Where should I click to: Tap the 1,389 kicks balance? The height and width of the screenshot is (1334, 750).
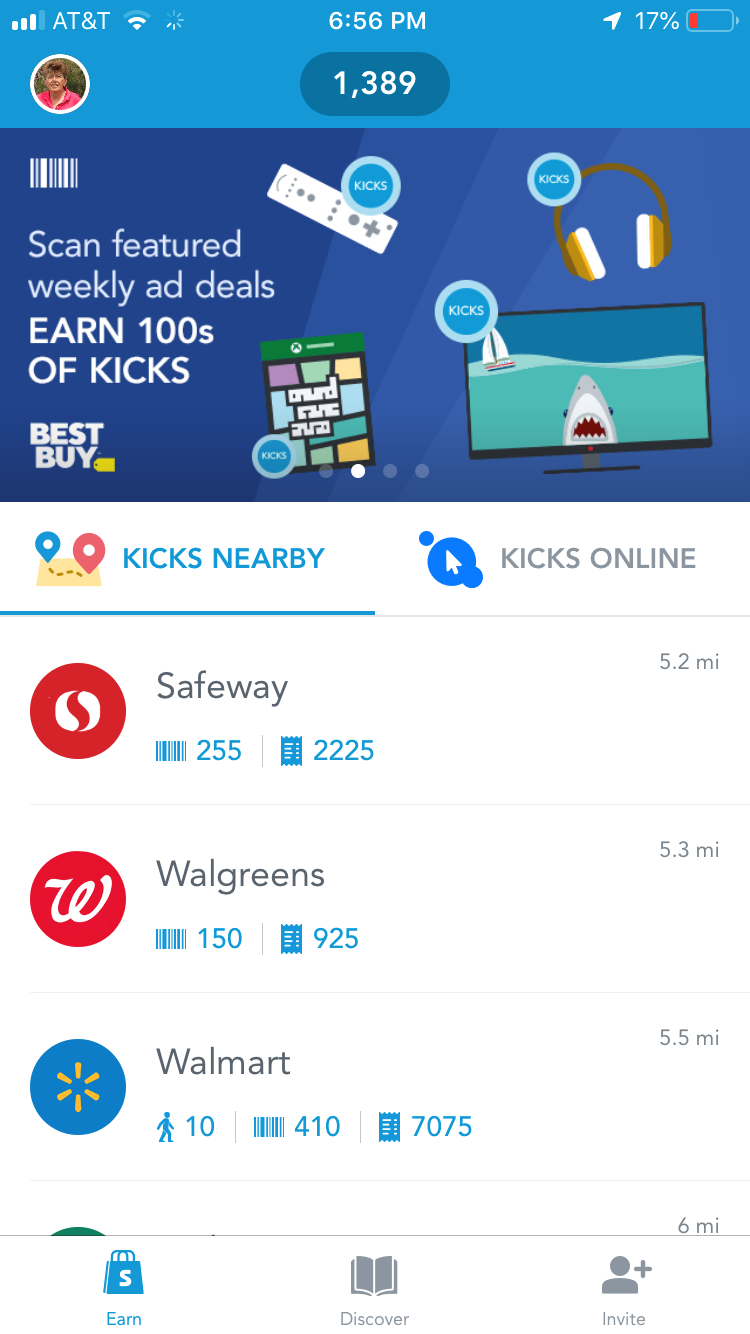pyautogui.click(x=375, y=84)
